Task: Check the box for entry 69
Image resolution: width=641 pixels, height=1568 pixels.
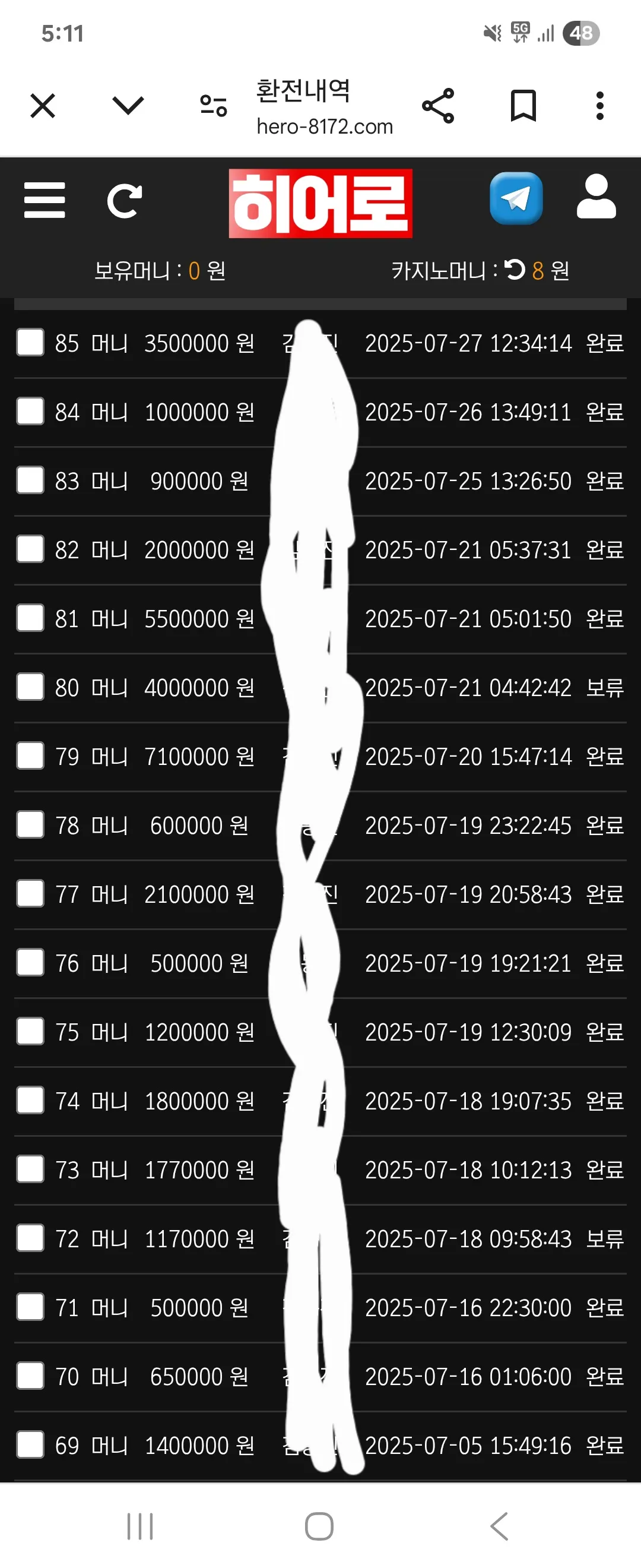Action: click(30, 1444)
